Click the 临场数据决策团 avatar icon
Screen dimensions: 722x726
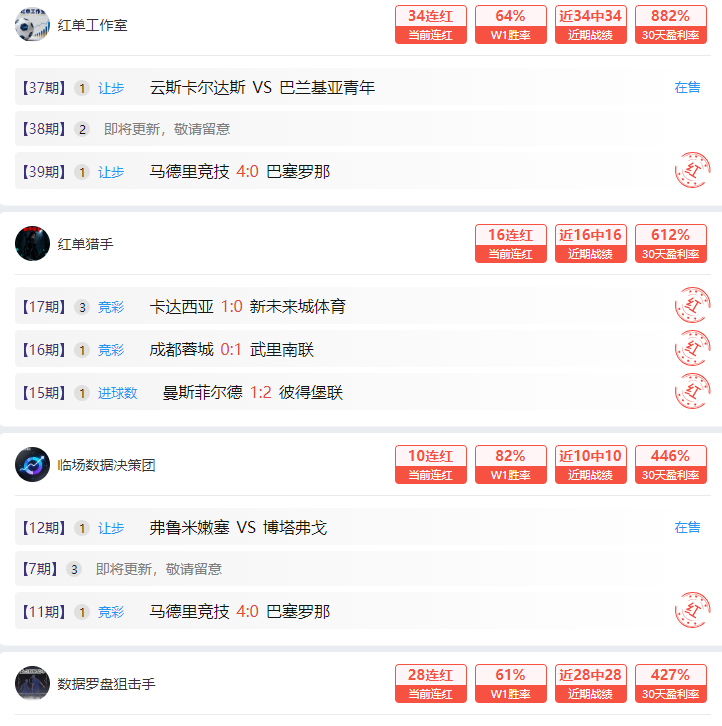tap(33, 464)
